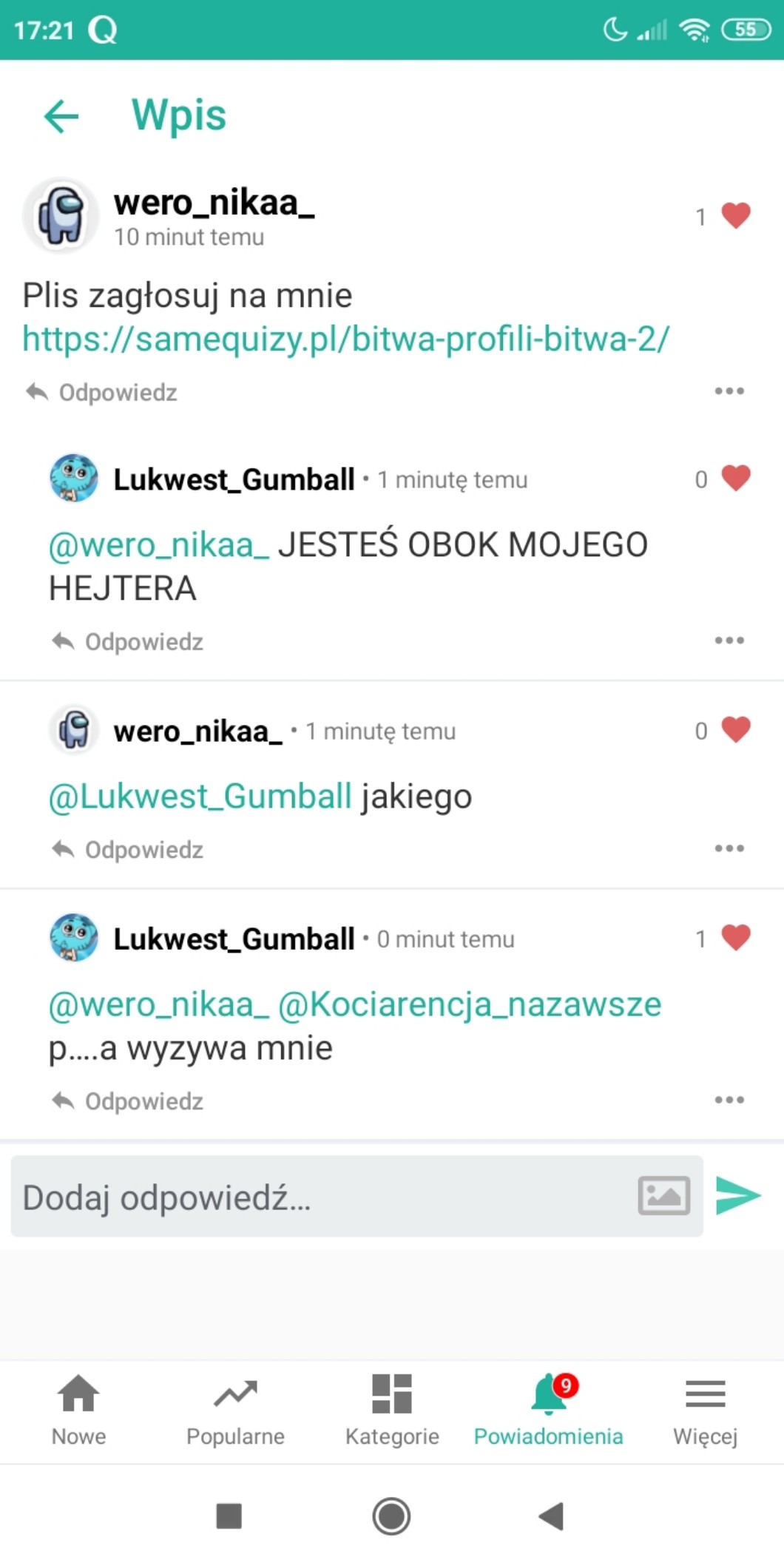This screenshot has height=1568, width=784.
Task: Open overflow menu on the main post
Action: tap(729, 391)
